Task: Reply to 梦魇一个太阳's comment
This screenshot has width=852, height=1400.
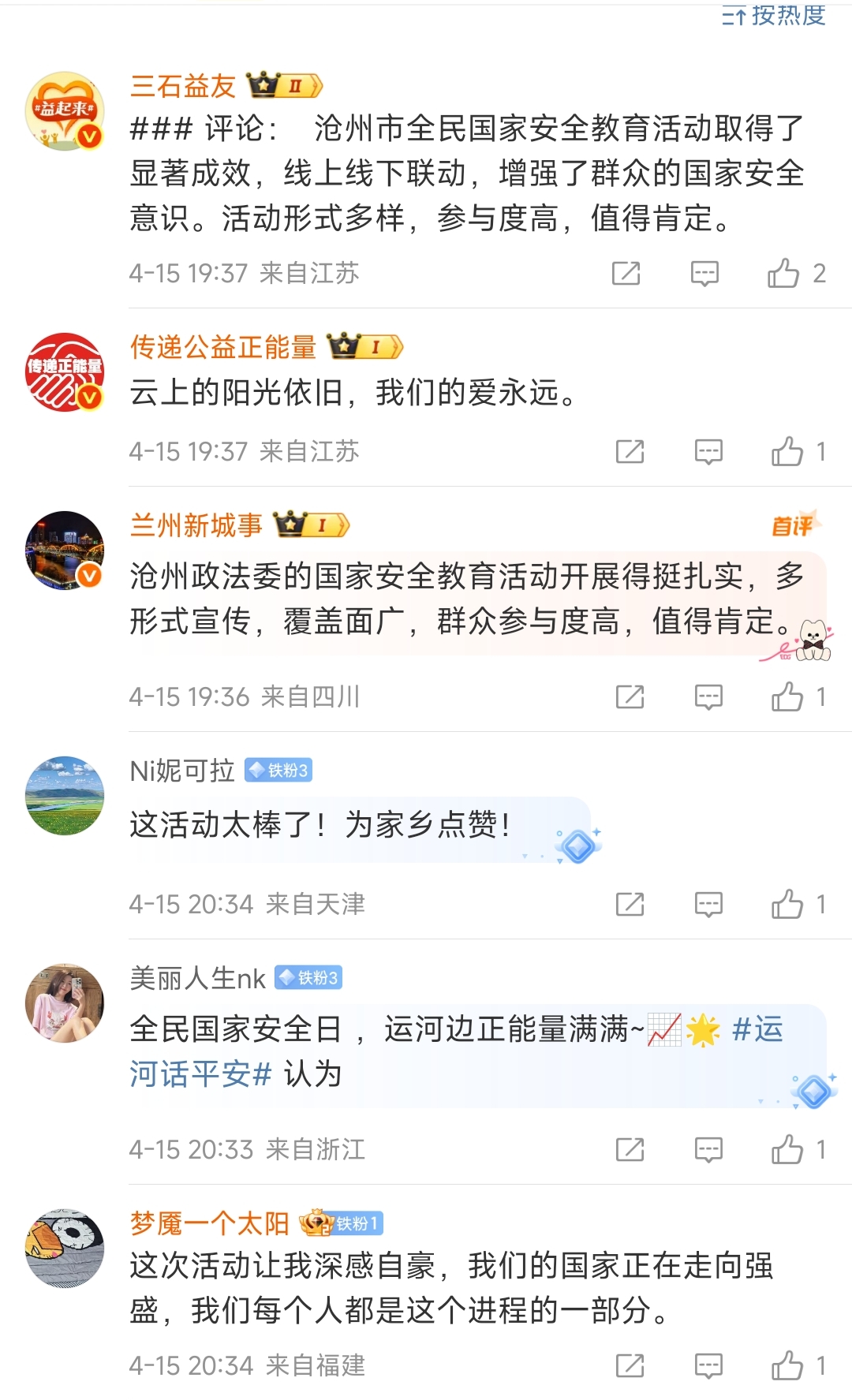Action: [708, 1366]
